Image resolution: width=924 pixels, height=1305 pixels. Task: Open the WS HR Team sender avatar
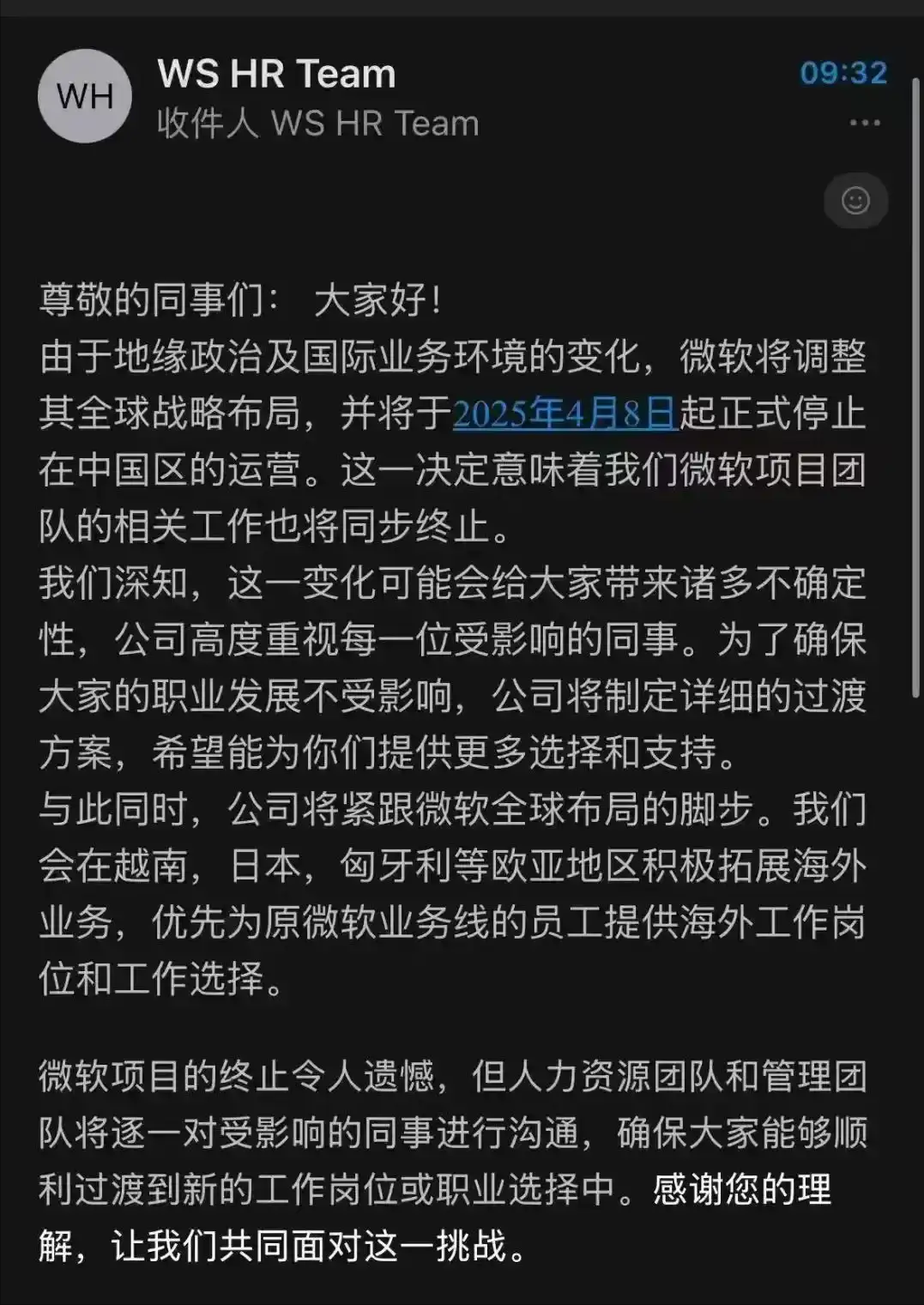coord(85,96)
